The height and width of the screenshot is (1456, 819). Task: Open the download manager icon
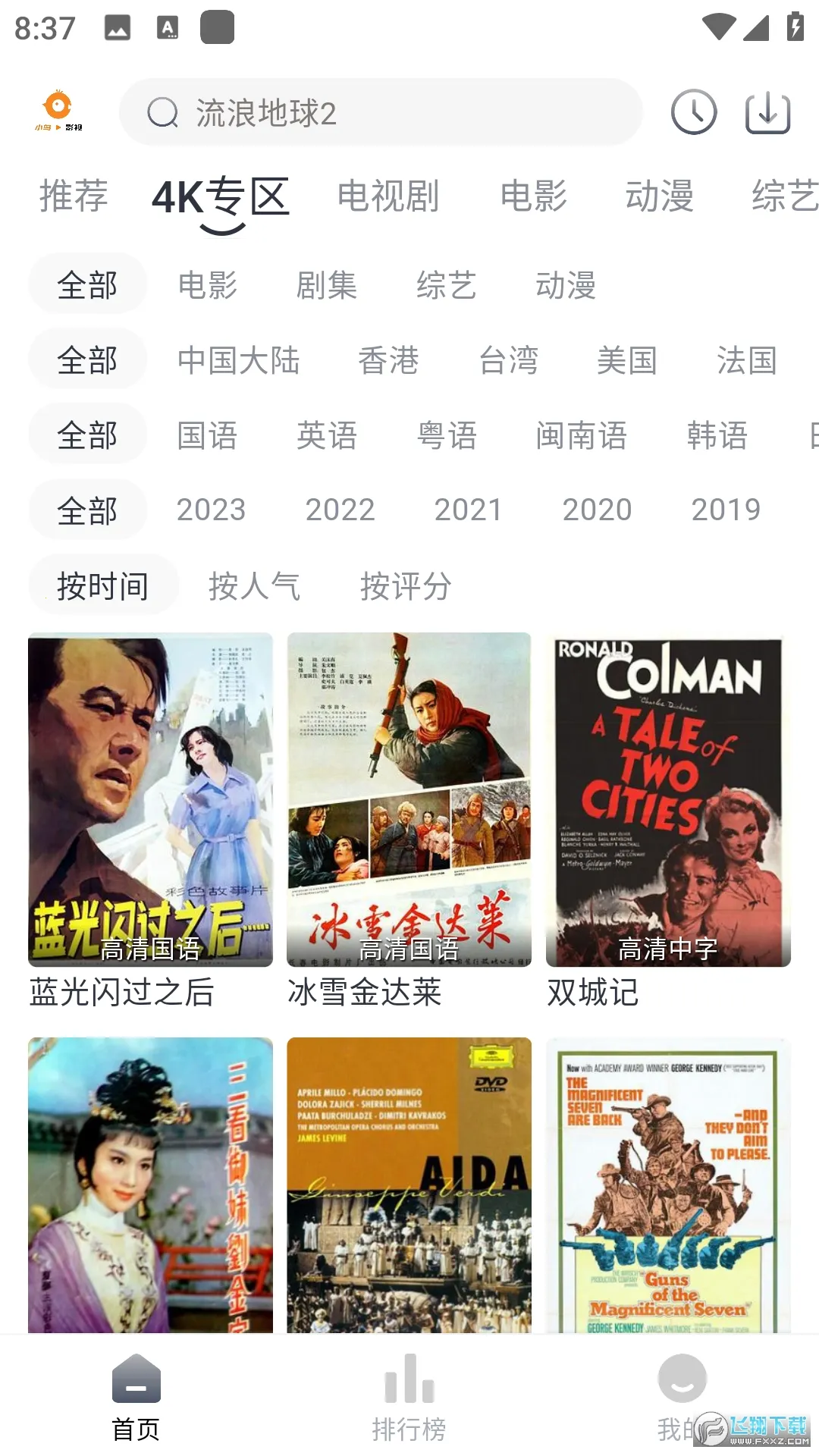(766, 112)
